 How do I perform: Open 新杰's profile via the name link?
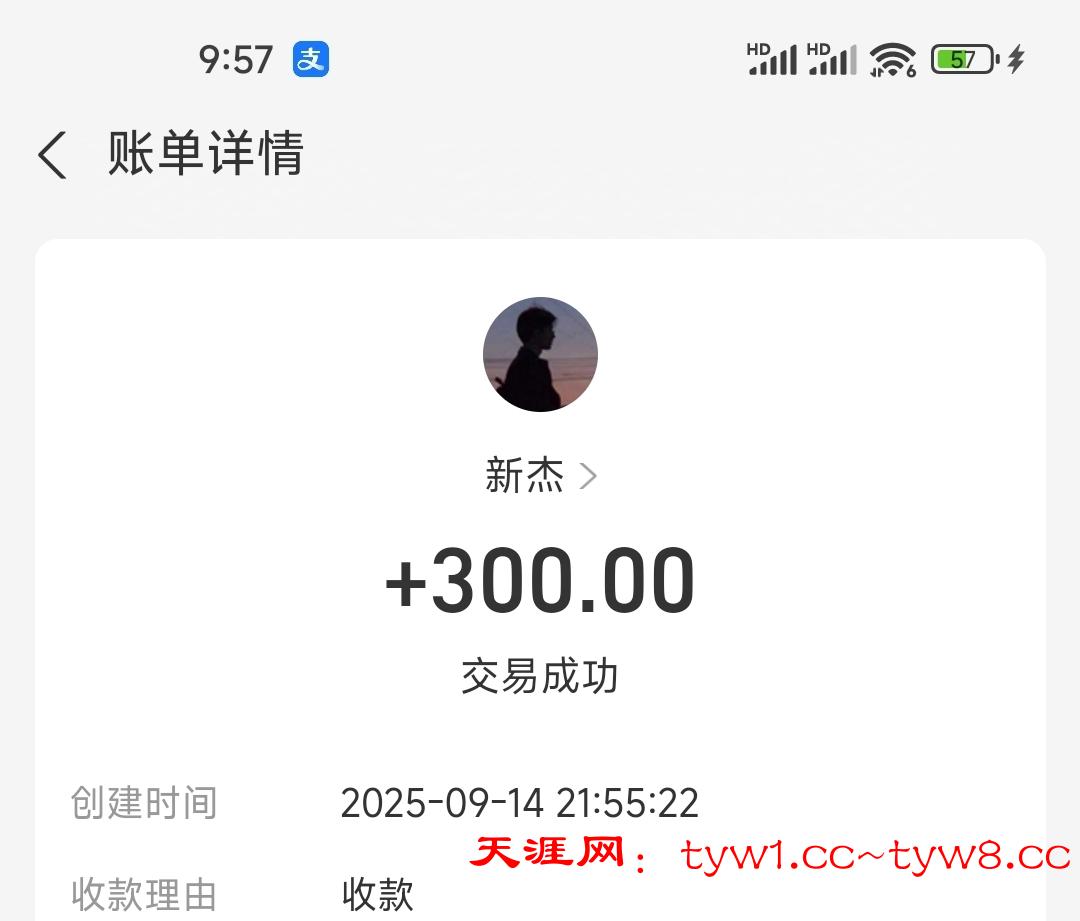(x=539, y=476)
